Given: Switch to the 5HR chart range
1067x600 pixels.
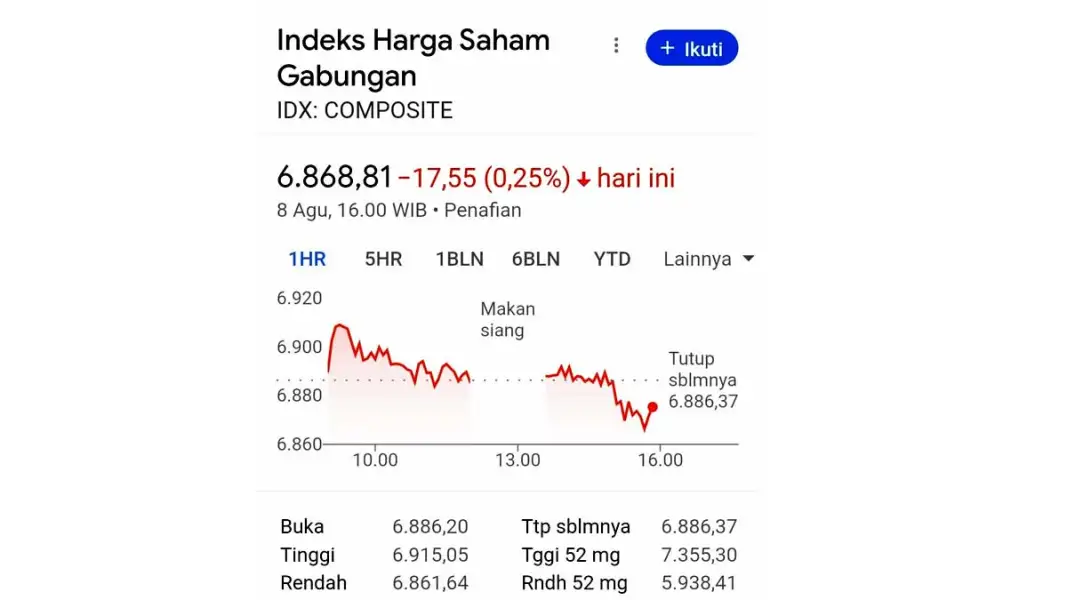Looking at the screenshot, I should pos(383,259).
